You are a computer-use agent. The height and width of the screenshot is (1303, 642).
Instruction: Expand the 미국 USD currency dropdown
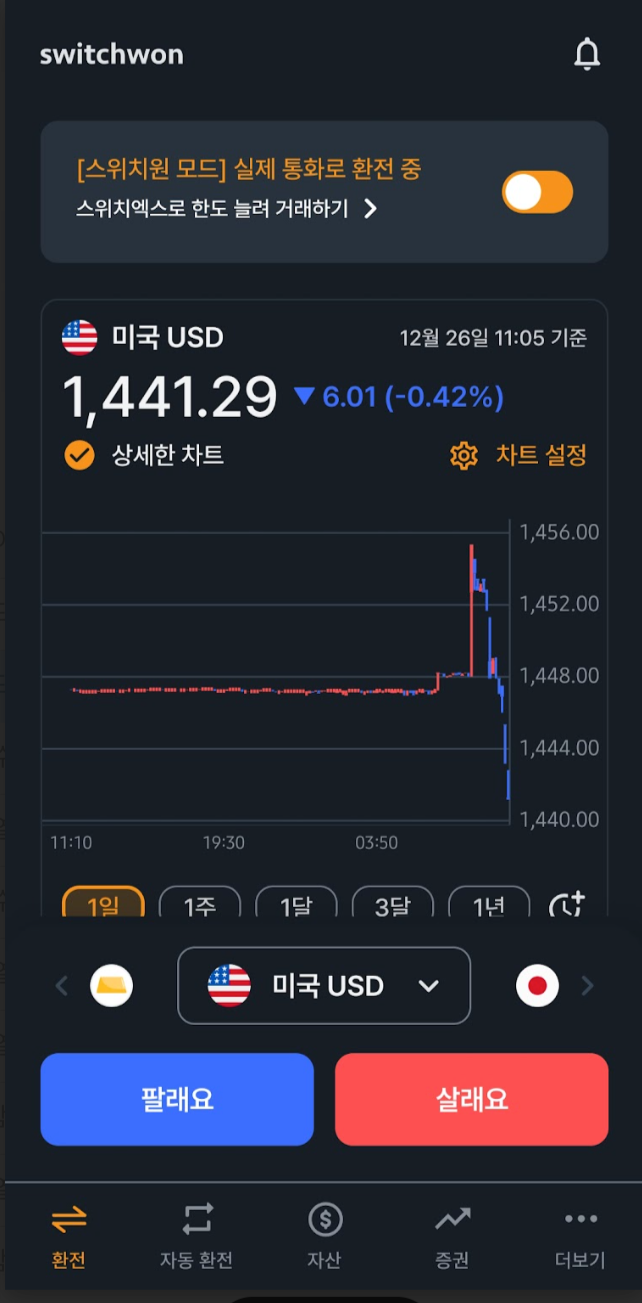coord(324,986)
